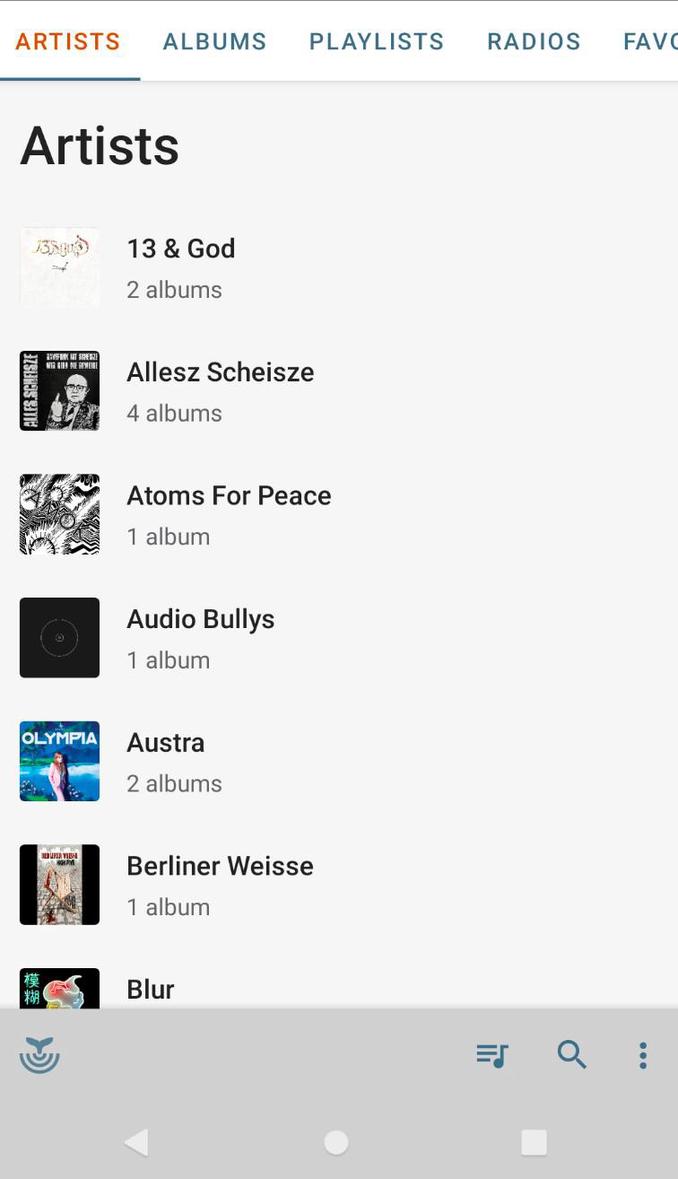Go back with the system back button
Viewport: 678px width, 1179px height.
[137, 1142]
